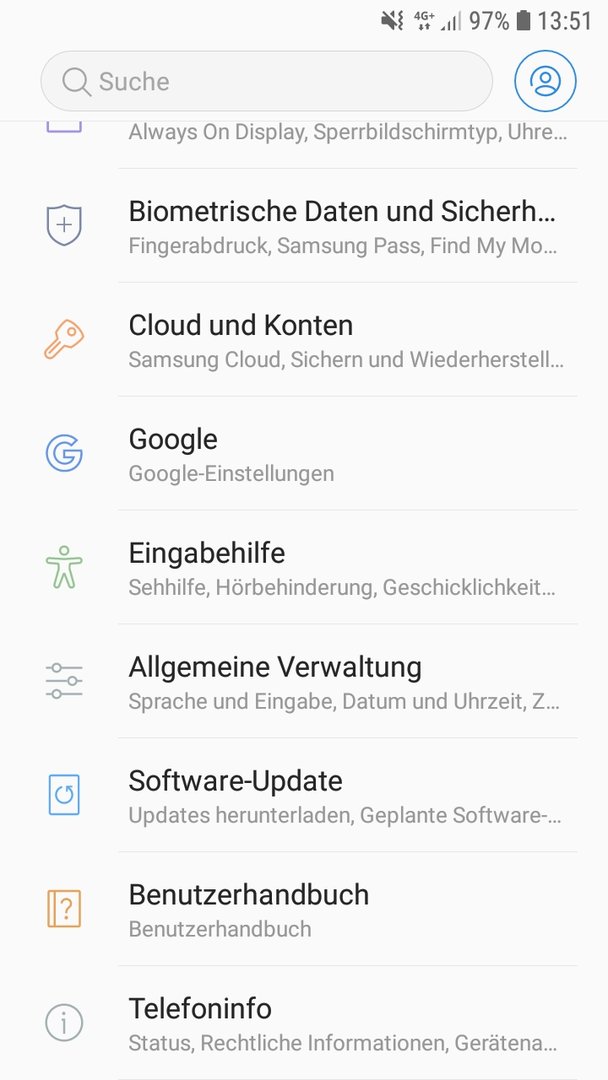The height and width of the screenshot is (1080, 608).
Task: Open the row mentioning Always On Display
Action: click(304, 145)
